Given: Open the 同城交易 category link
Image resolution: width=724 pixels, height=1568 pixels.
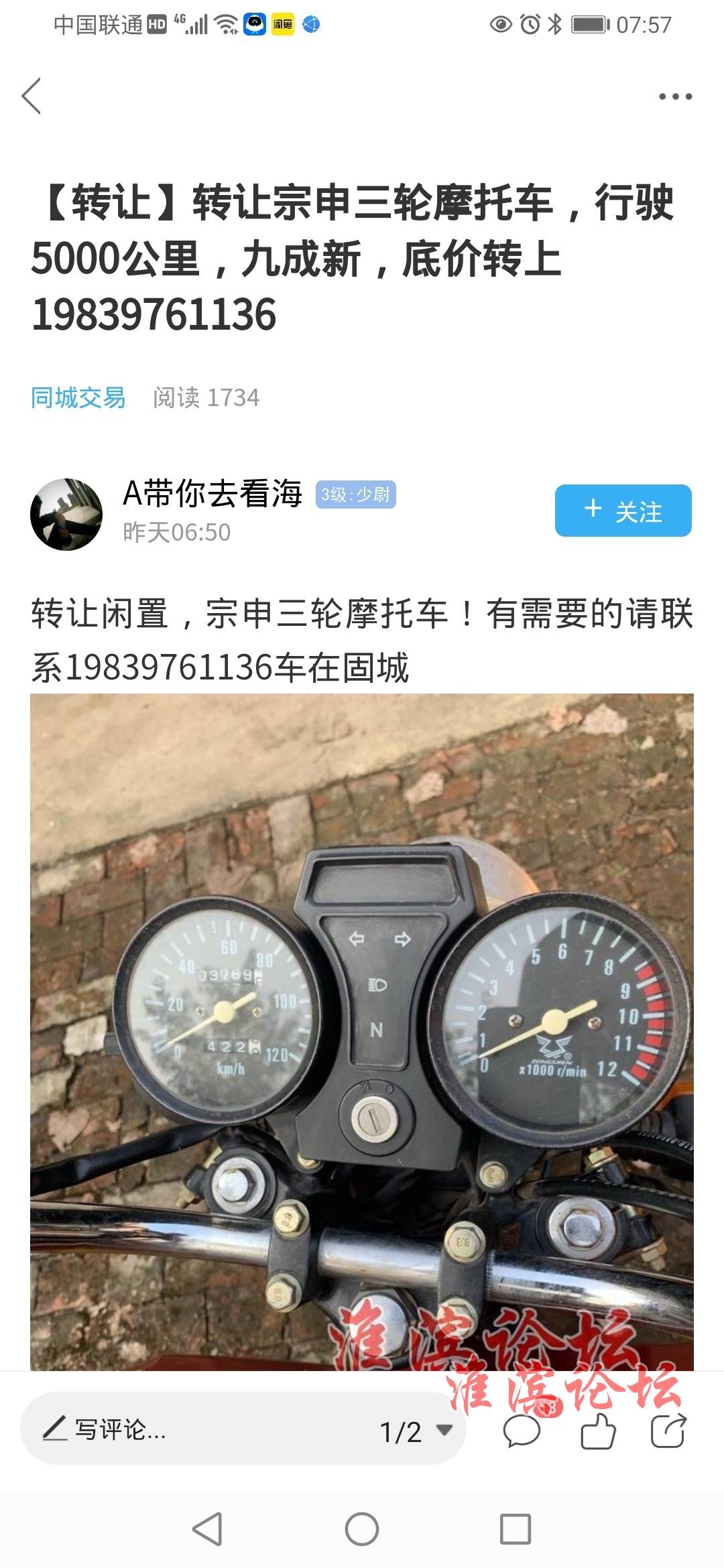Looking at the screenshot, I should click(x=78, y=398).
